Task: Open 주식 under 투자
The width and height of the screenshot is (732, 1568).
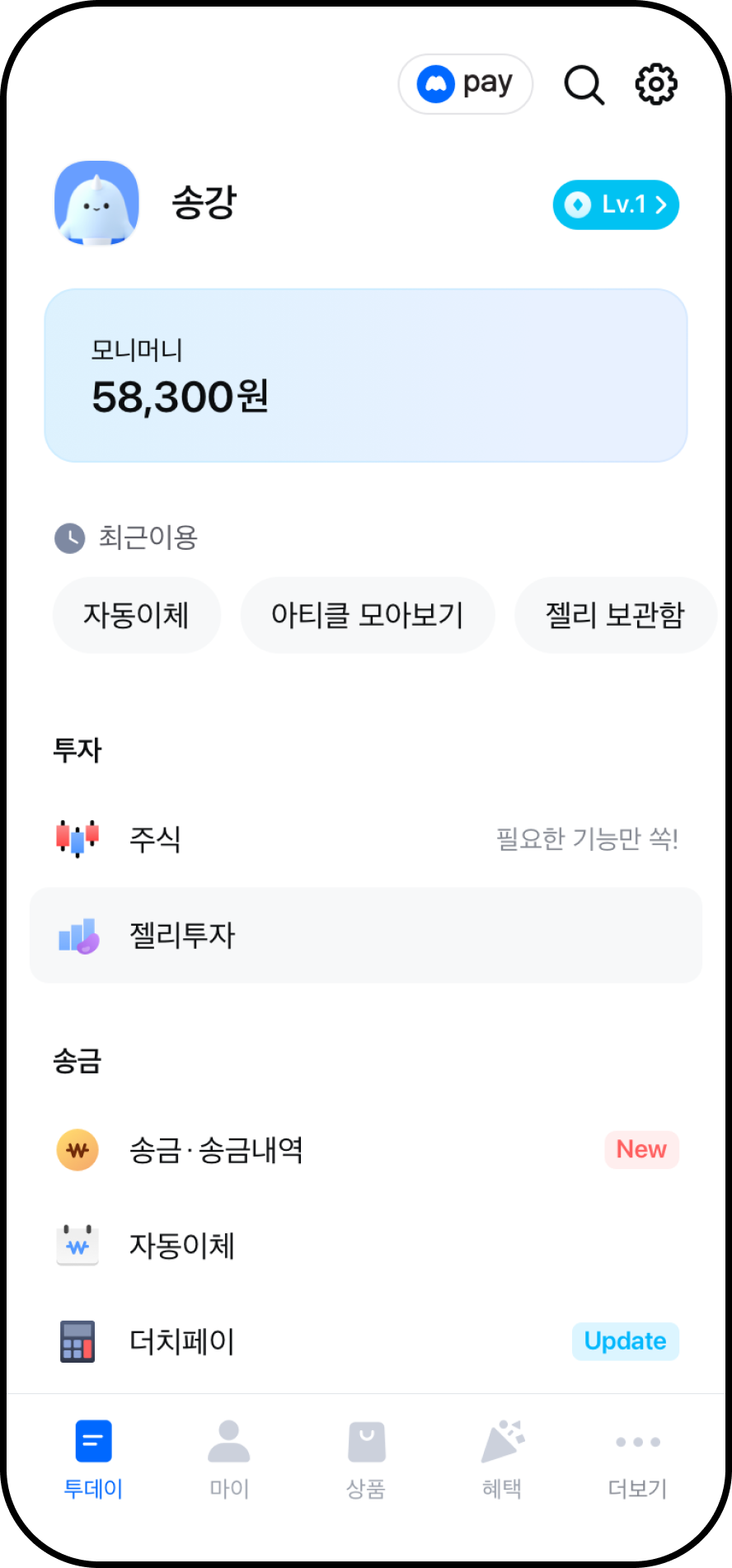Action: click(366, 839)
